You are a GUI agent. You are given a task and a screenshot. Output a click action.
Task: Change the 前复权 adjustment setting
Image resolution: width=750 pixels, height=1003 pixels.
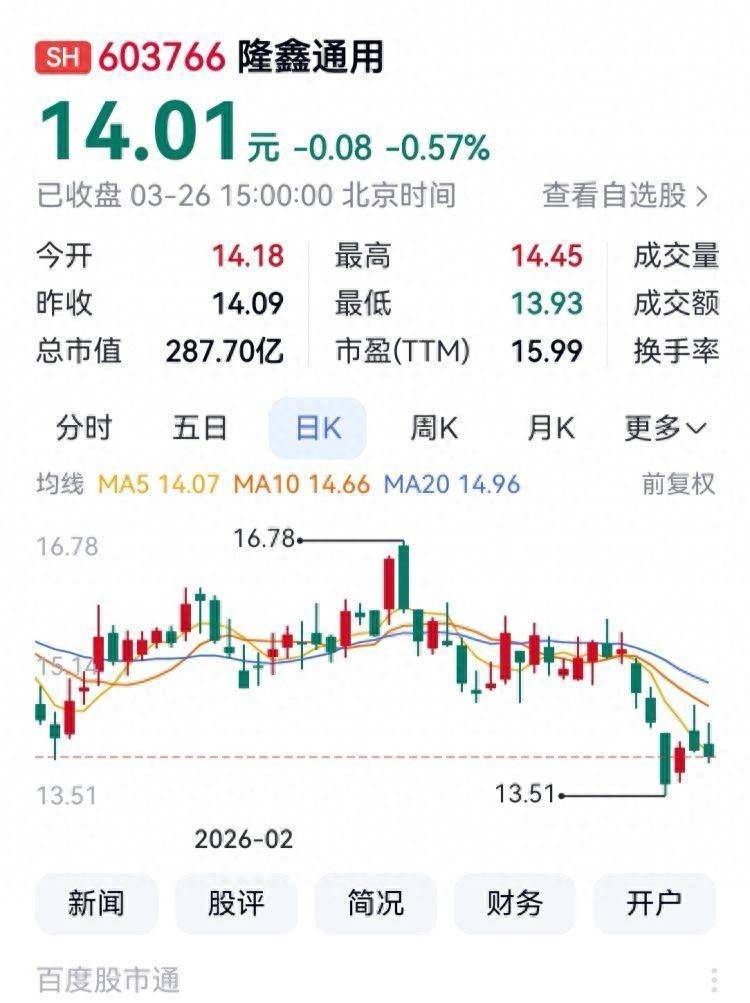[678, 485]
